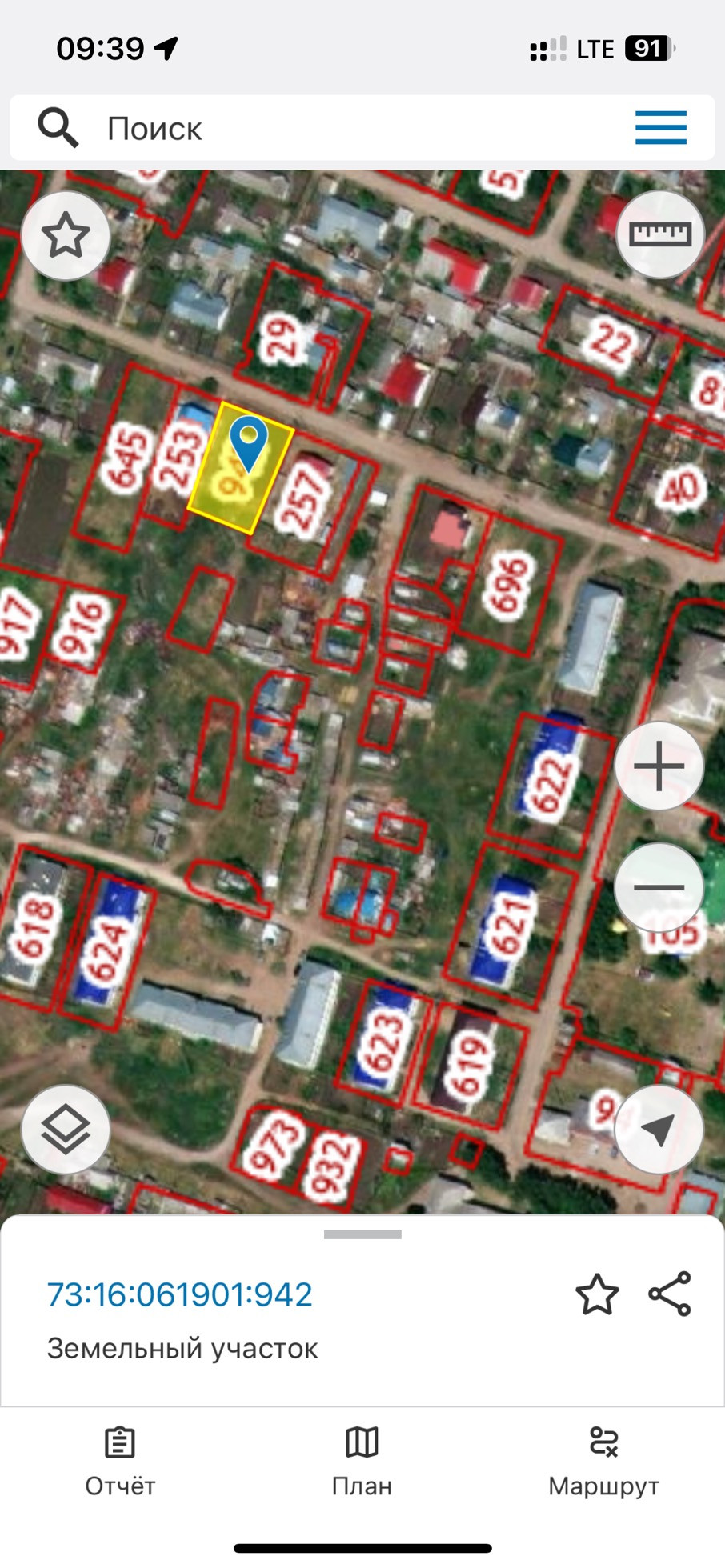
Task: Open cadastral number 73:16:061901:942 details
Action: pos(180,1294)
